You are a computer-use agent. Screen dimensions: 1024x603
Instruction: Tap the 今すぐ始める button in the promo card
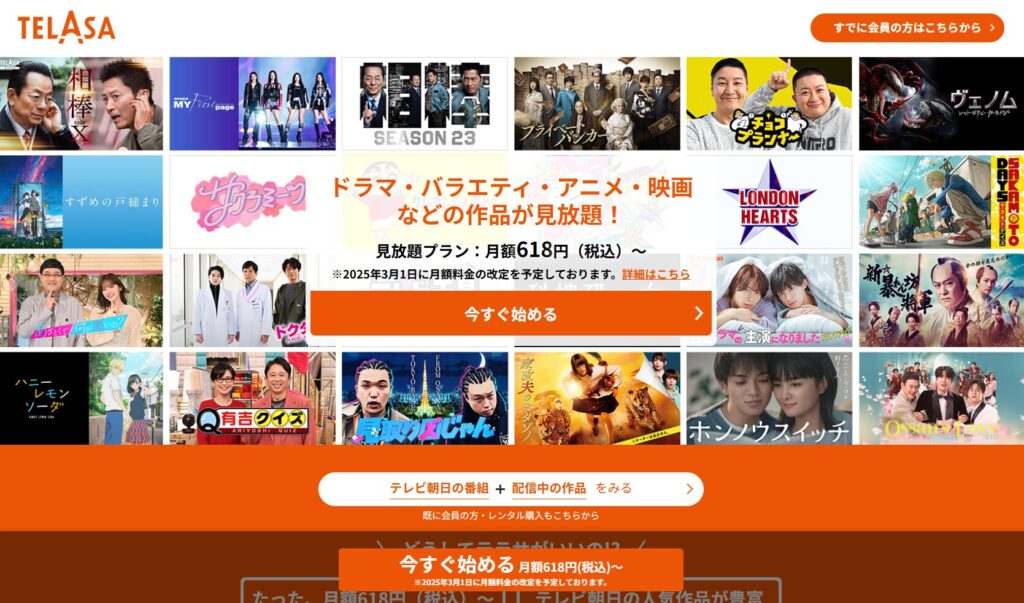pos(511,314)
